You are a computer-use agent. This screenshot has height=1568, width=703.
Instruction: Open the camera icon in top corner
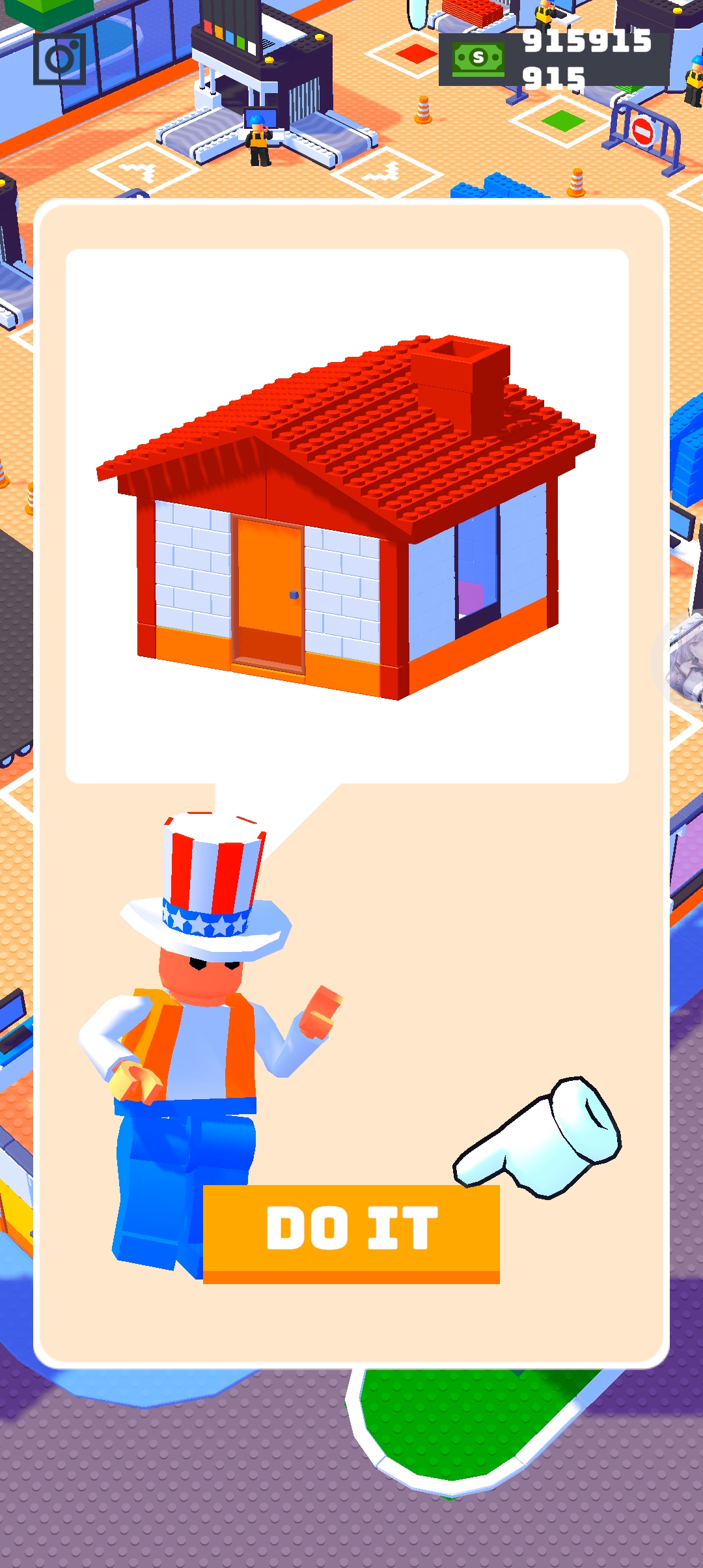tap(59, 59)
